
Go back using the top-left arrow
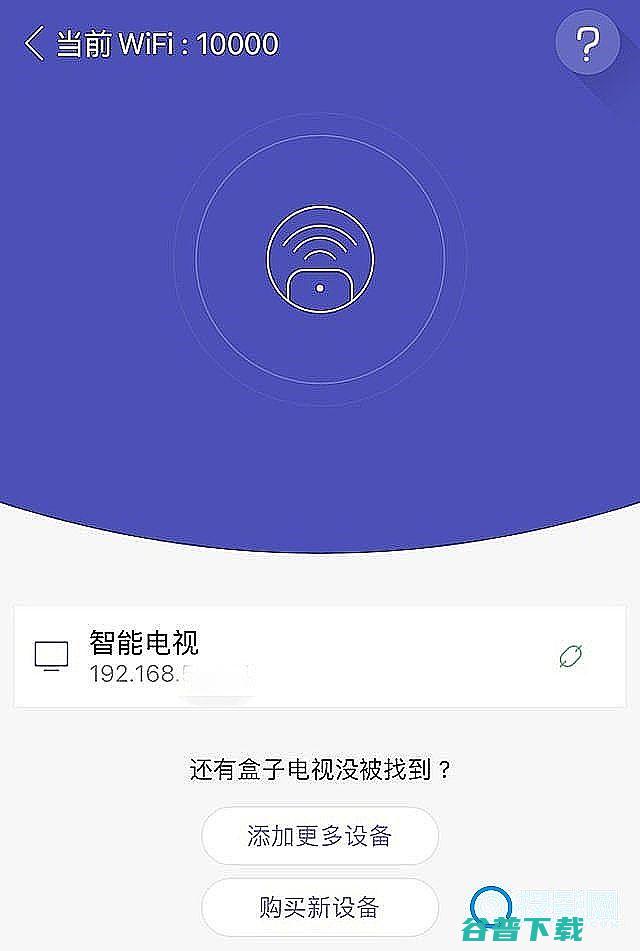[35, 44]
